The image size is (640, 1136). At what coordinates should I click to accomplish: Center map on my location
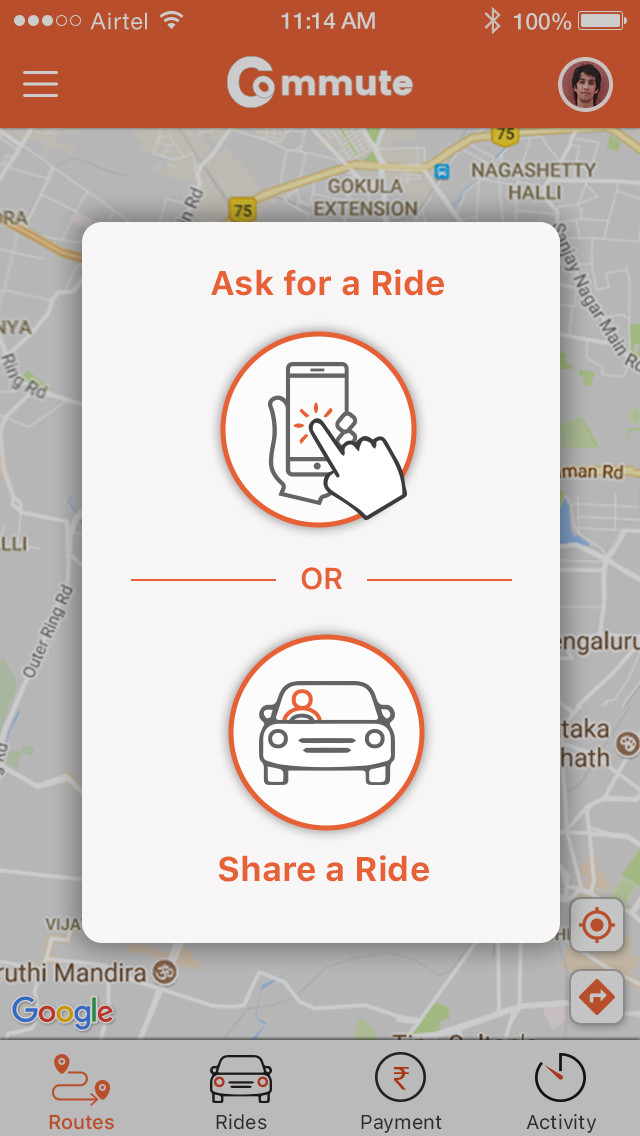point(597,925)
